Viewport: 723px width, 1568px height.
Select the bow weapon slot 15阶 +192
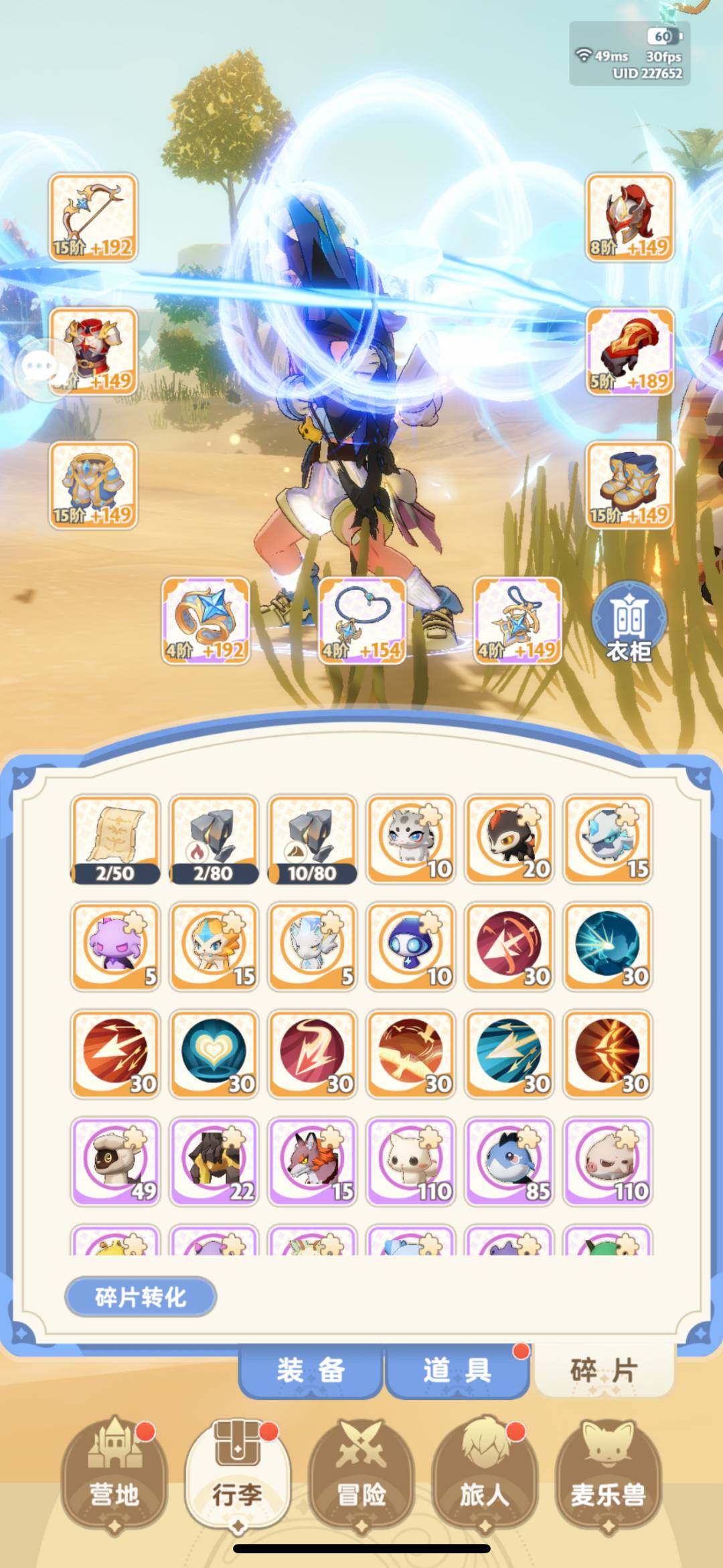(93, 218)
